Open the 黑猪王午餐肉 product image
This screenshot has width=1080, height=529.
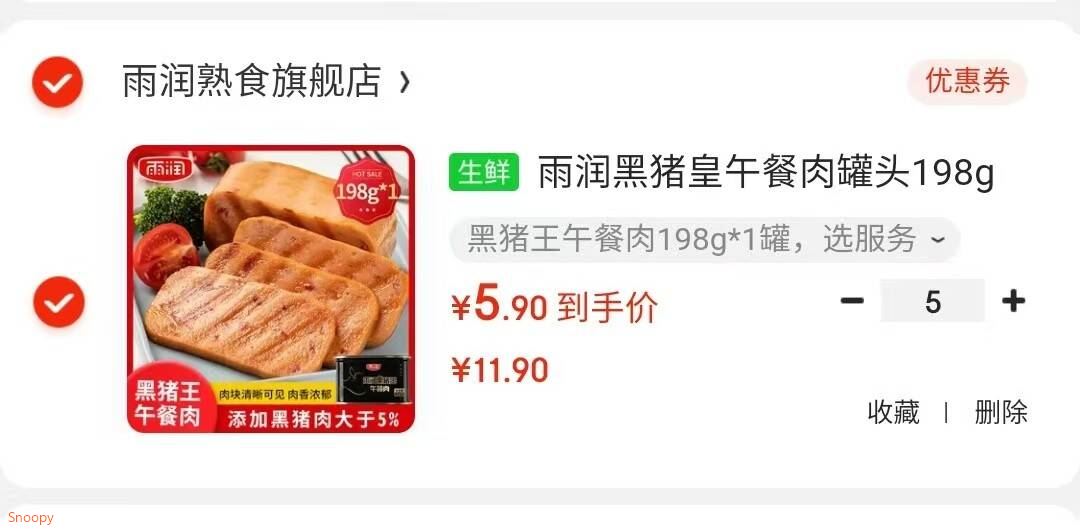[270, 289]
